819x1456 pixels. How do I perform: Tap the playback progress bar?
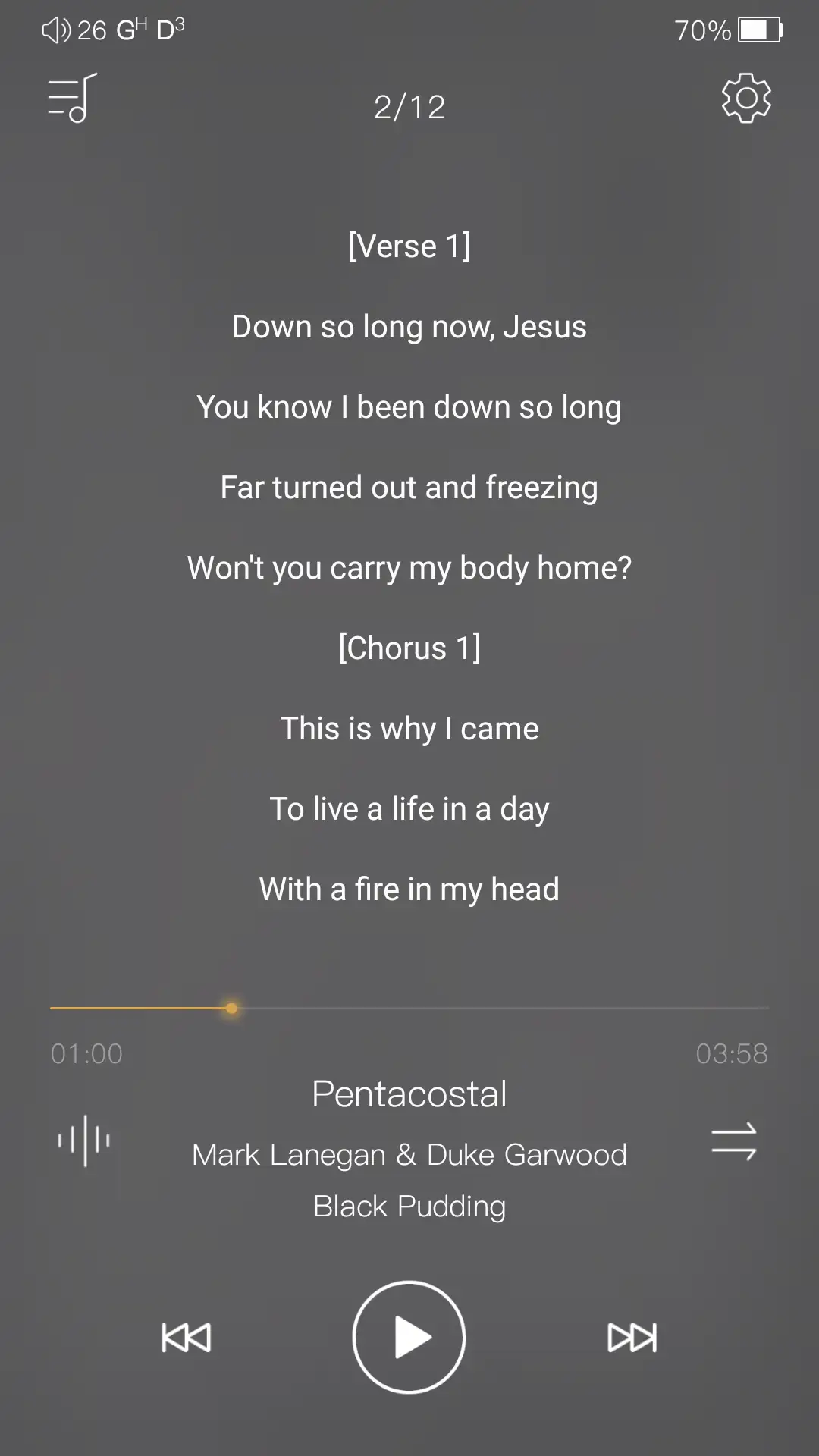[x=409, y=1008]
